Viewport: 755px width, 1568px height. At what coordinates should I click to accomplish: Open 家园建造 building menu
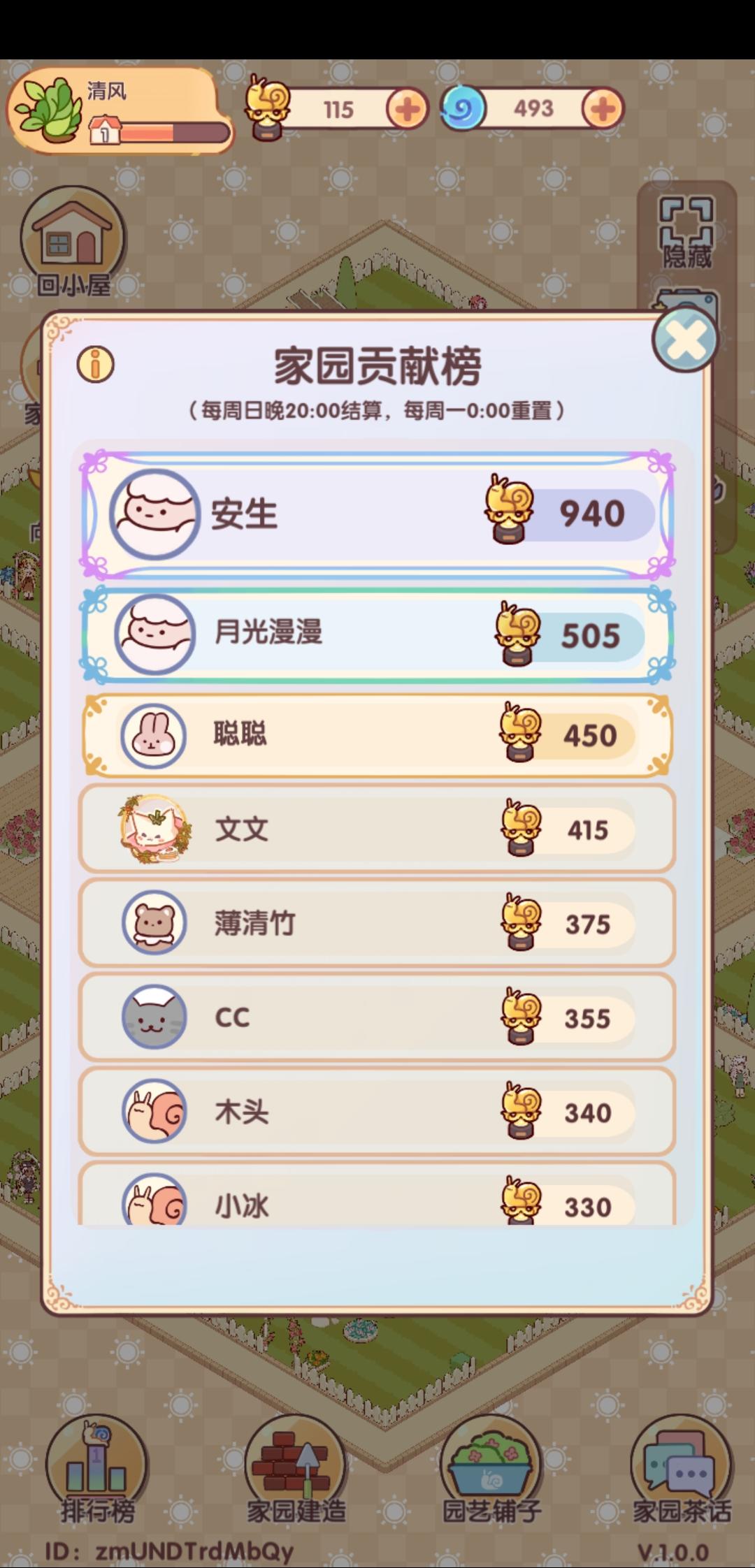295,1466
